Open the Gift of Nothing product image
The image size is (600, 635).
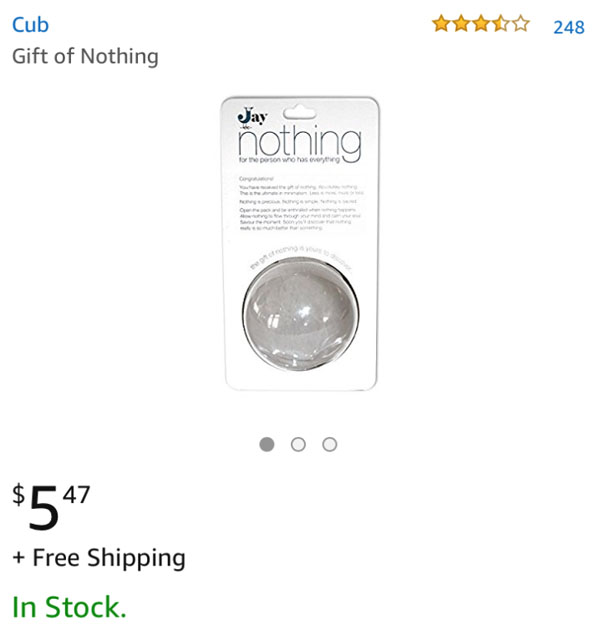pos(299,243)
